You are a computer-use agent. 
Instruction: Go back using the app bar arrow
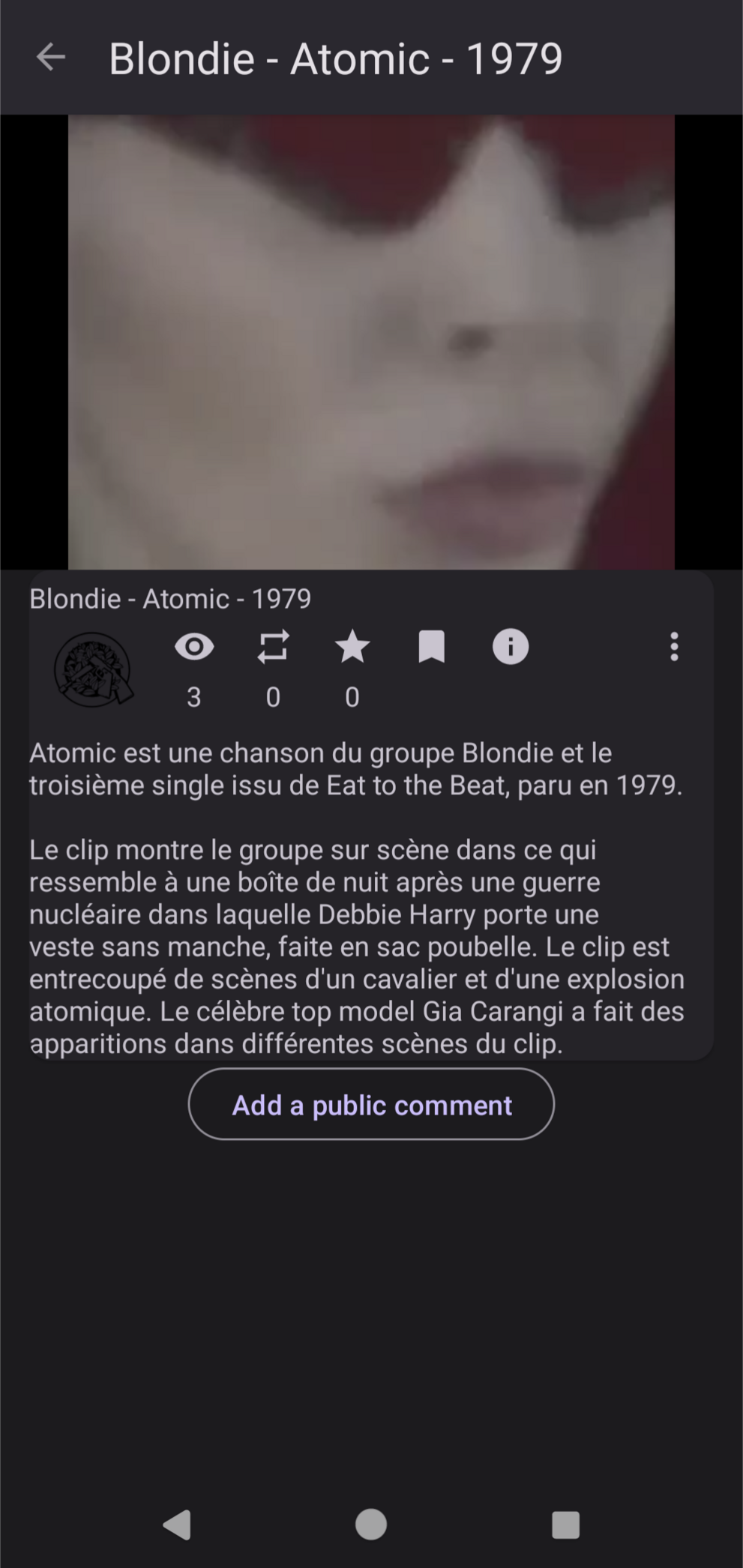pos(51,58)
